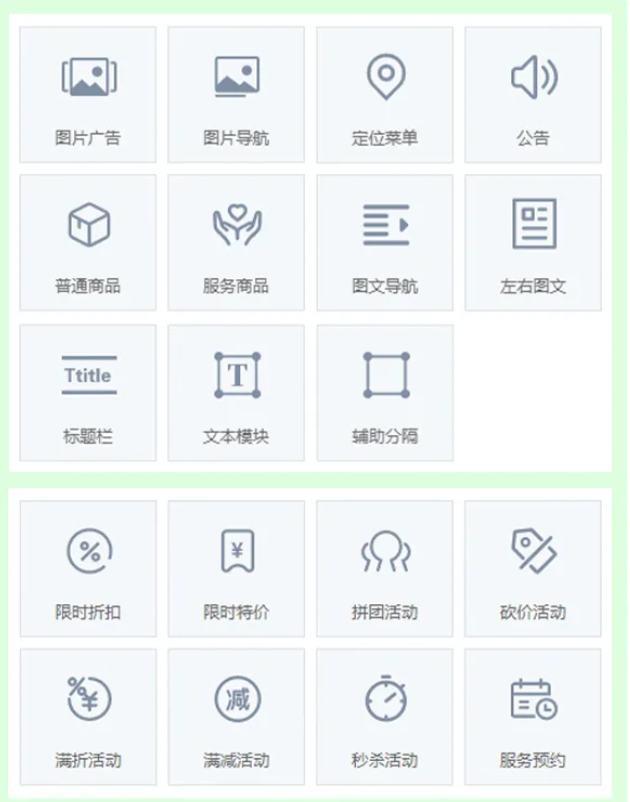Open the 服务预约 booking tile
This screenshot has width=630, height=802.
[533, 716]
